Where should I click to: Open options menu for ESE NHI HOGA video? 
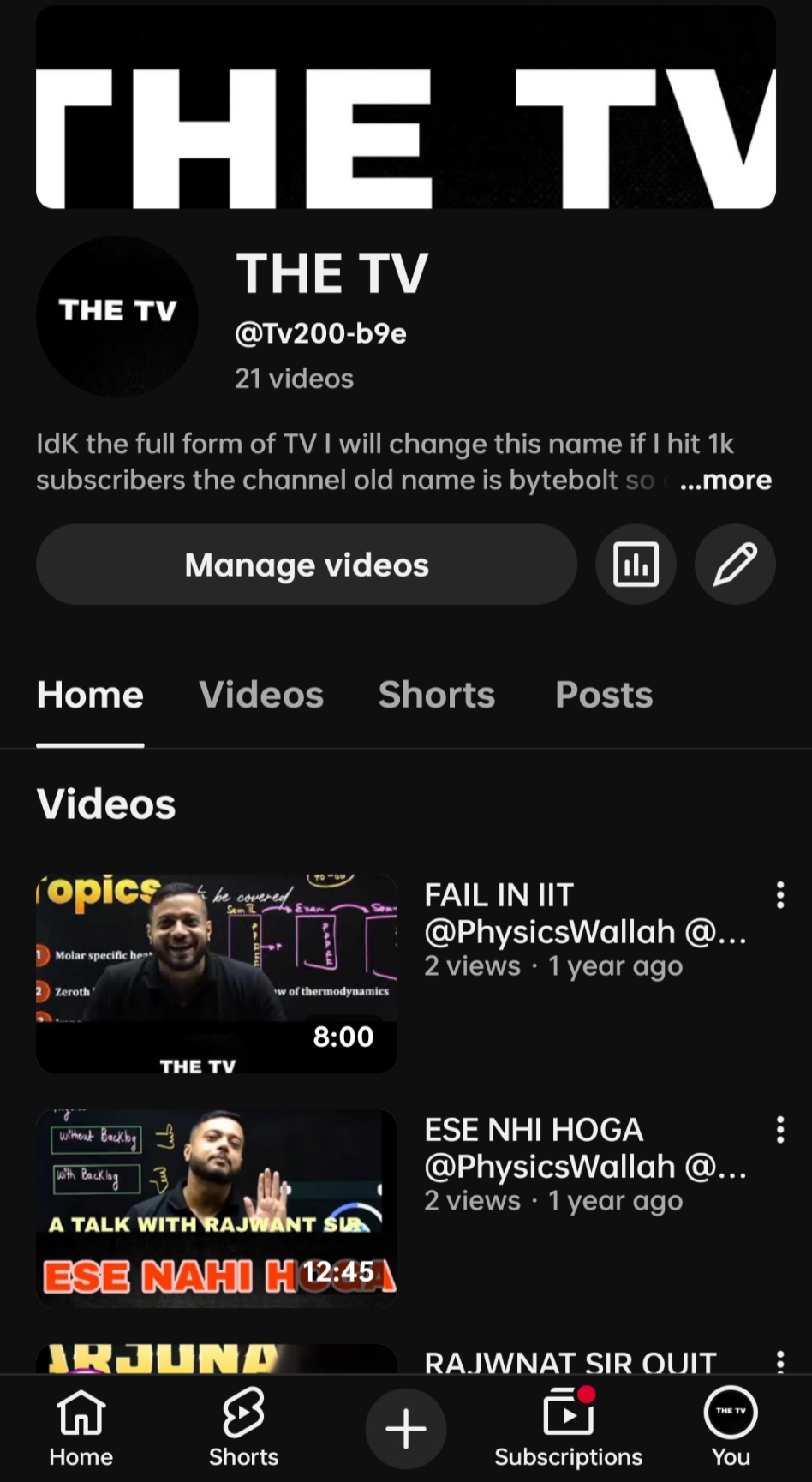(780, 1130)
